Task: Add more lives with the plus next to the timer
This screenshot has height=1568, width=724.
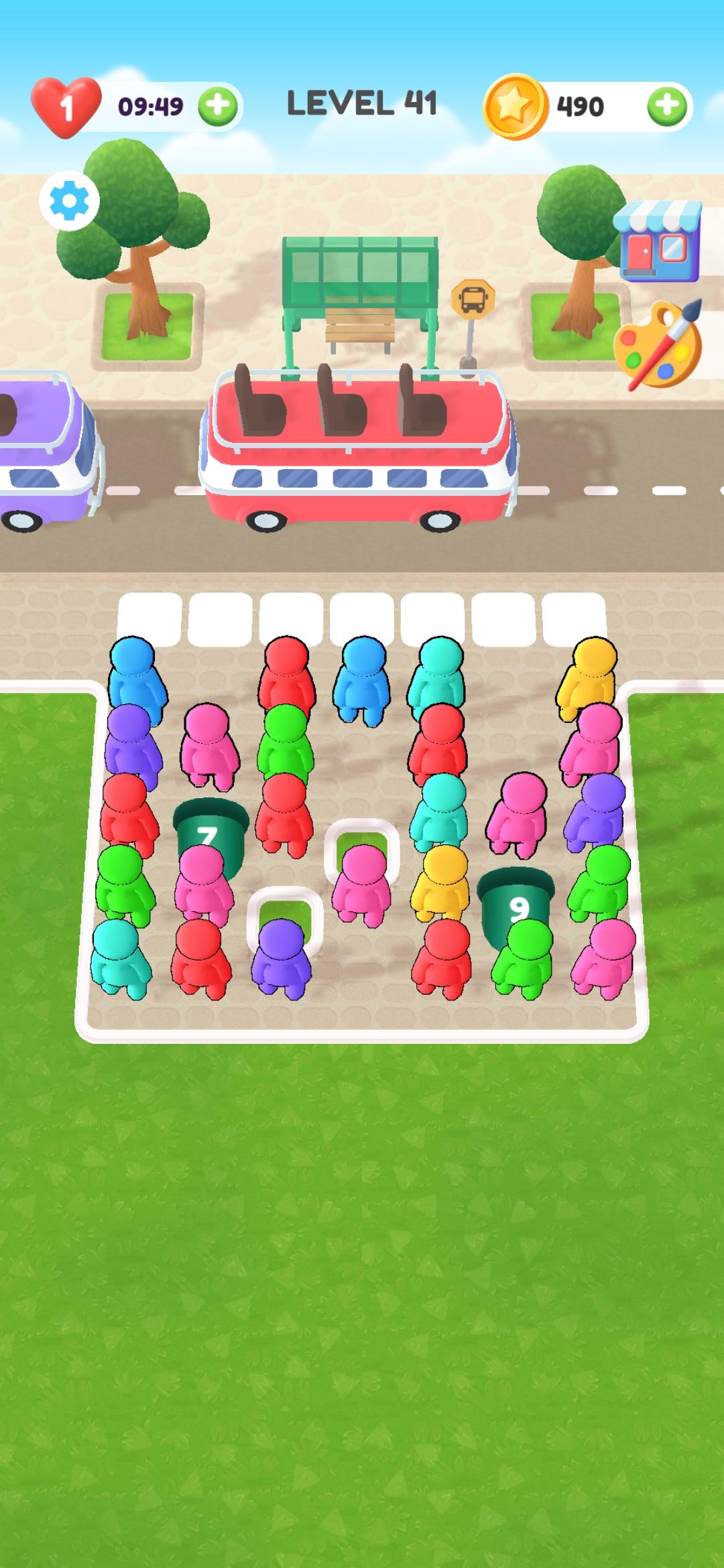Action: 217,106
